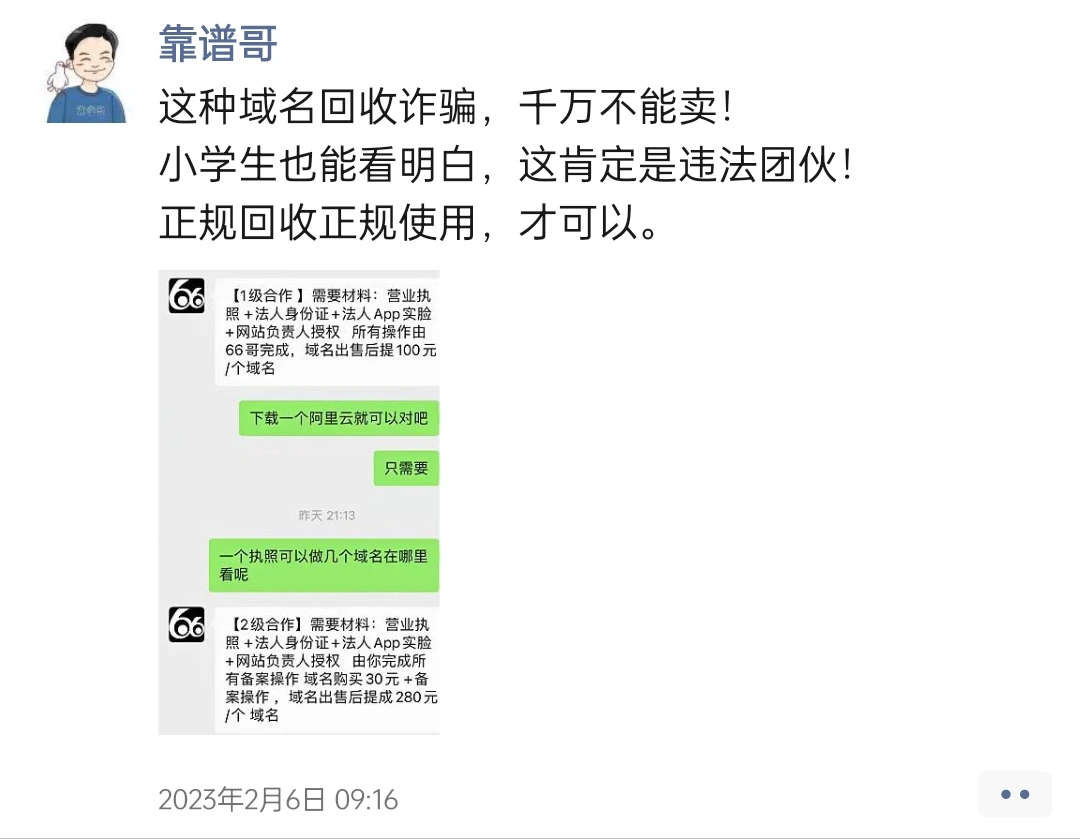1080x839 pixels.
Task: Open the like and comment menu
Action: [x=1014, y=795]
